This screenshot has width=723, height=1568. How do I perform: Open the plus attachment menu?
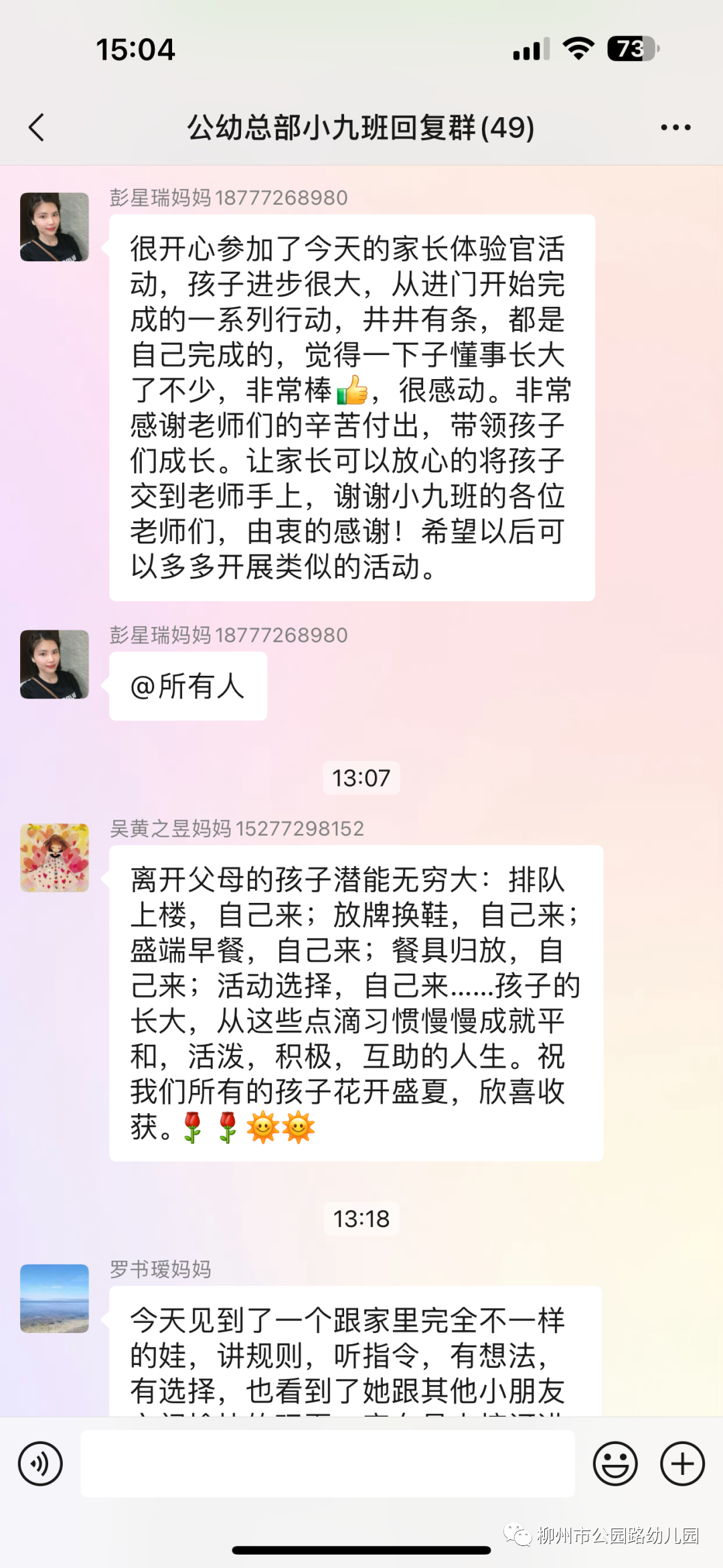682,1464
